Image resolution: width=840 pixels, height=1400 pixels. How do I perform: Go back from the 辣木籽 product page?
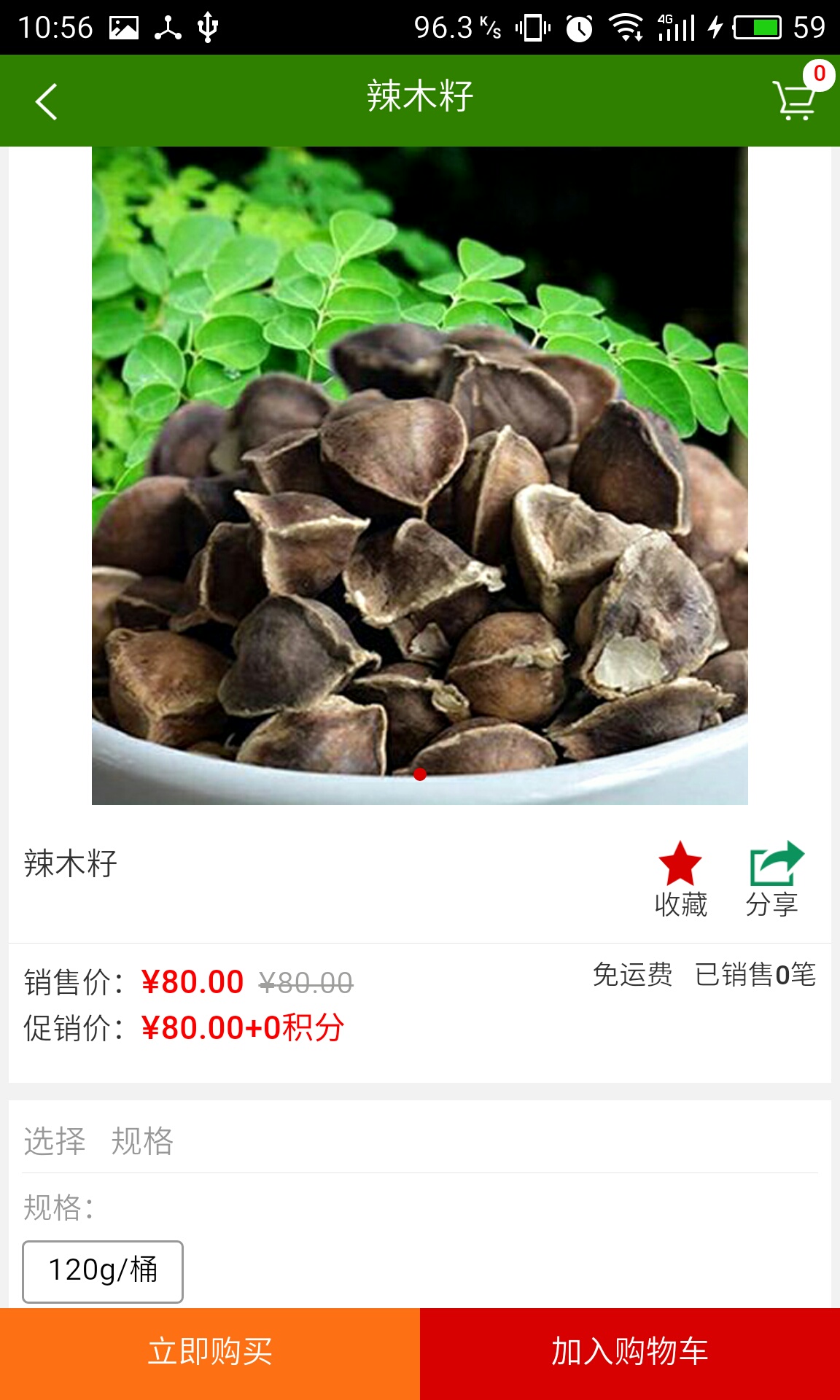47,101
